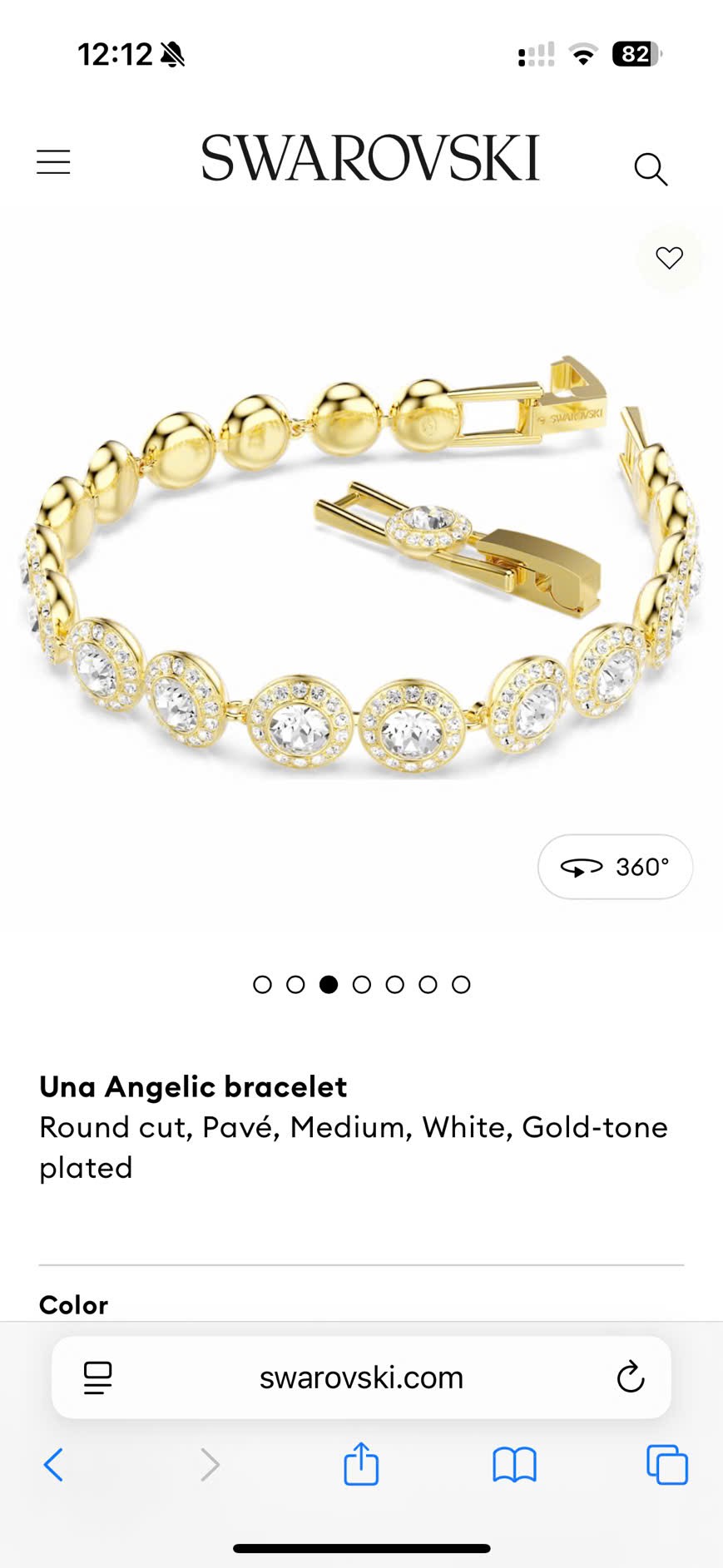Viewport: 723px width, 1568px height.
Task: Open Safari page settings menu
Action: (97, 1378)
